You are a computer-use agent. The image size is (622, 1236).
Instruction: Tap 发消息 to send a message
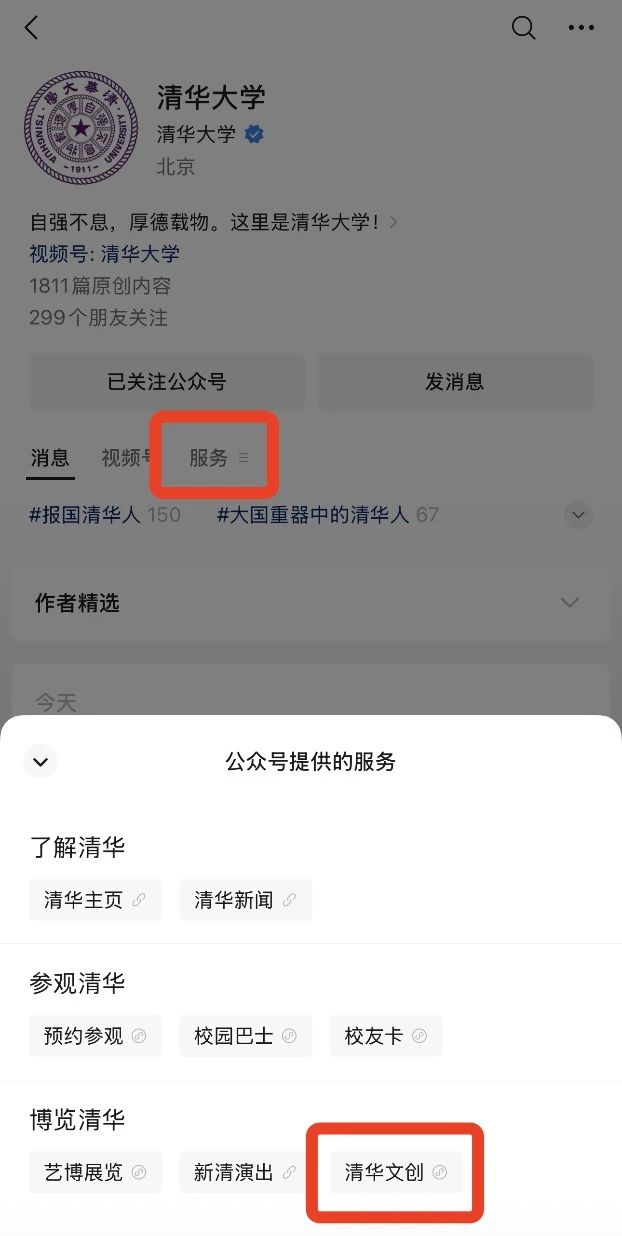(455, 381)
